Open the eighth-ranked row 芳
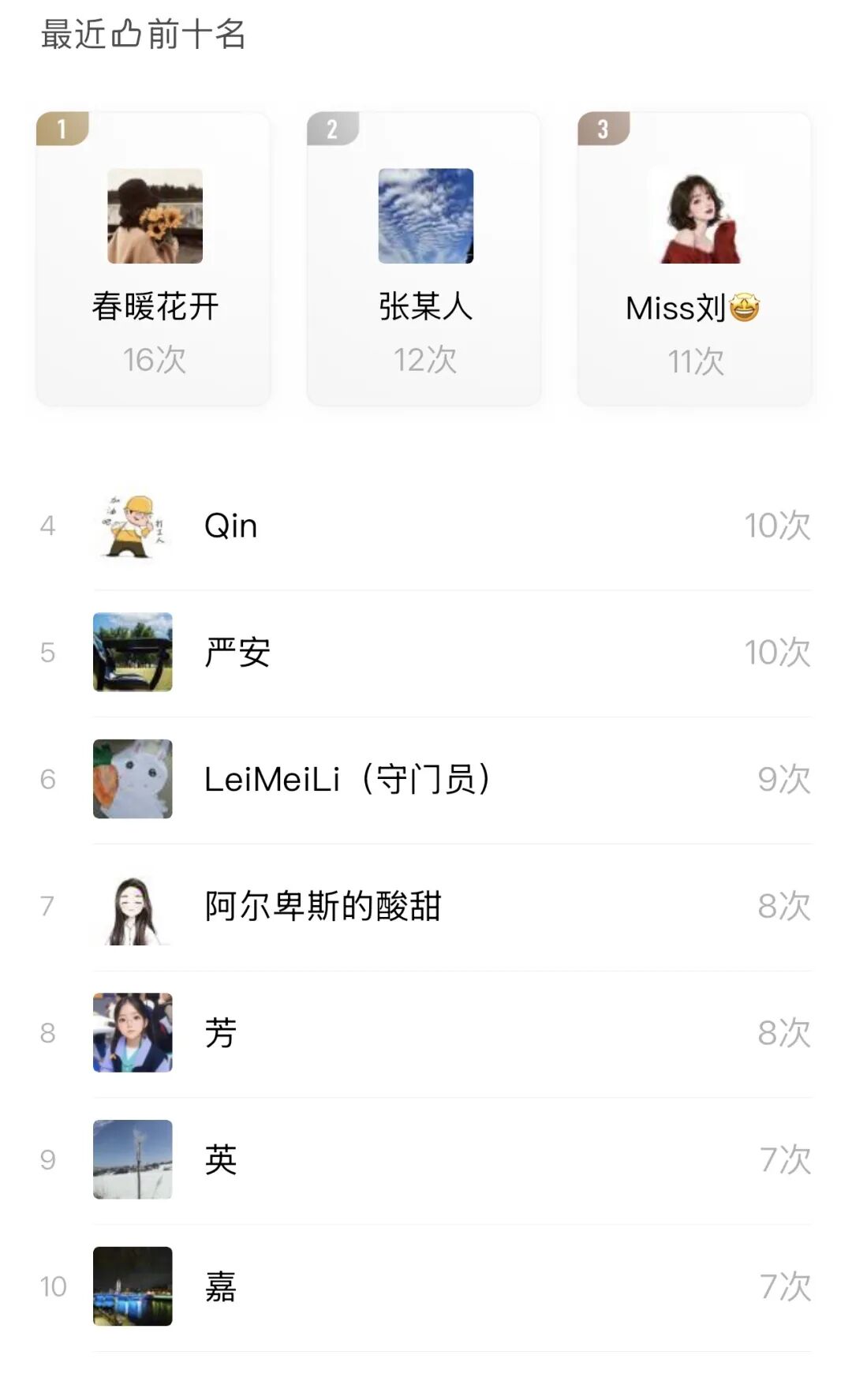Image resolution: width=852 pixels, height=1400 pixels. pyautogui.click(x=426, y=1032)
